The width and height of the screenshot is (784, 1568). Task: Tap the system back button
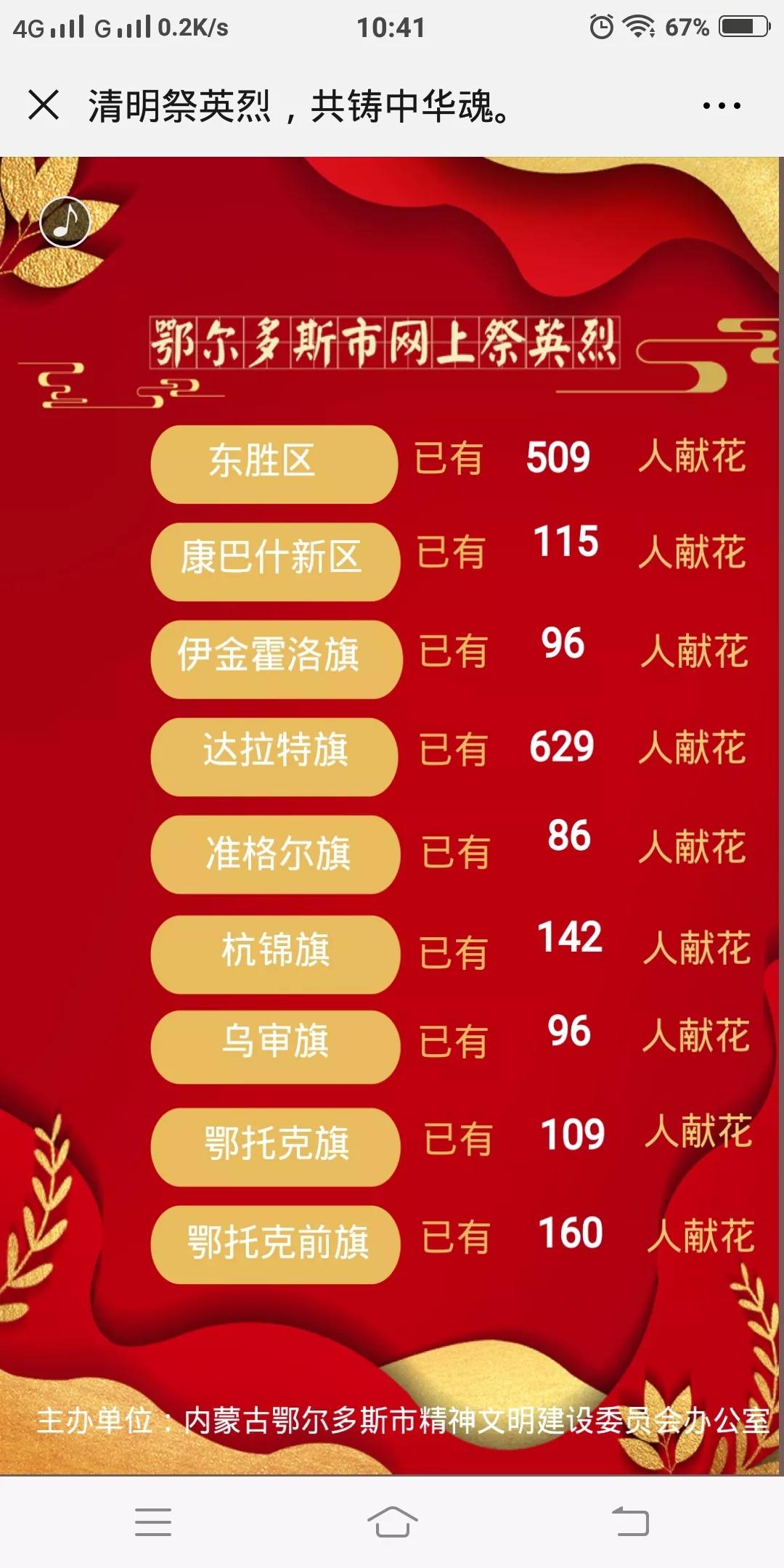[x=630, y=1522]
